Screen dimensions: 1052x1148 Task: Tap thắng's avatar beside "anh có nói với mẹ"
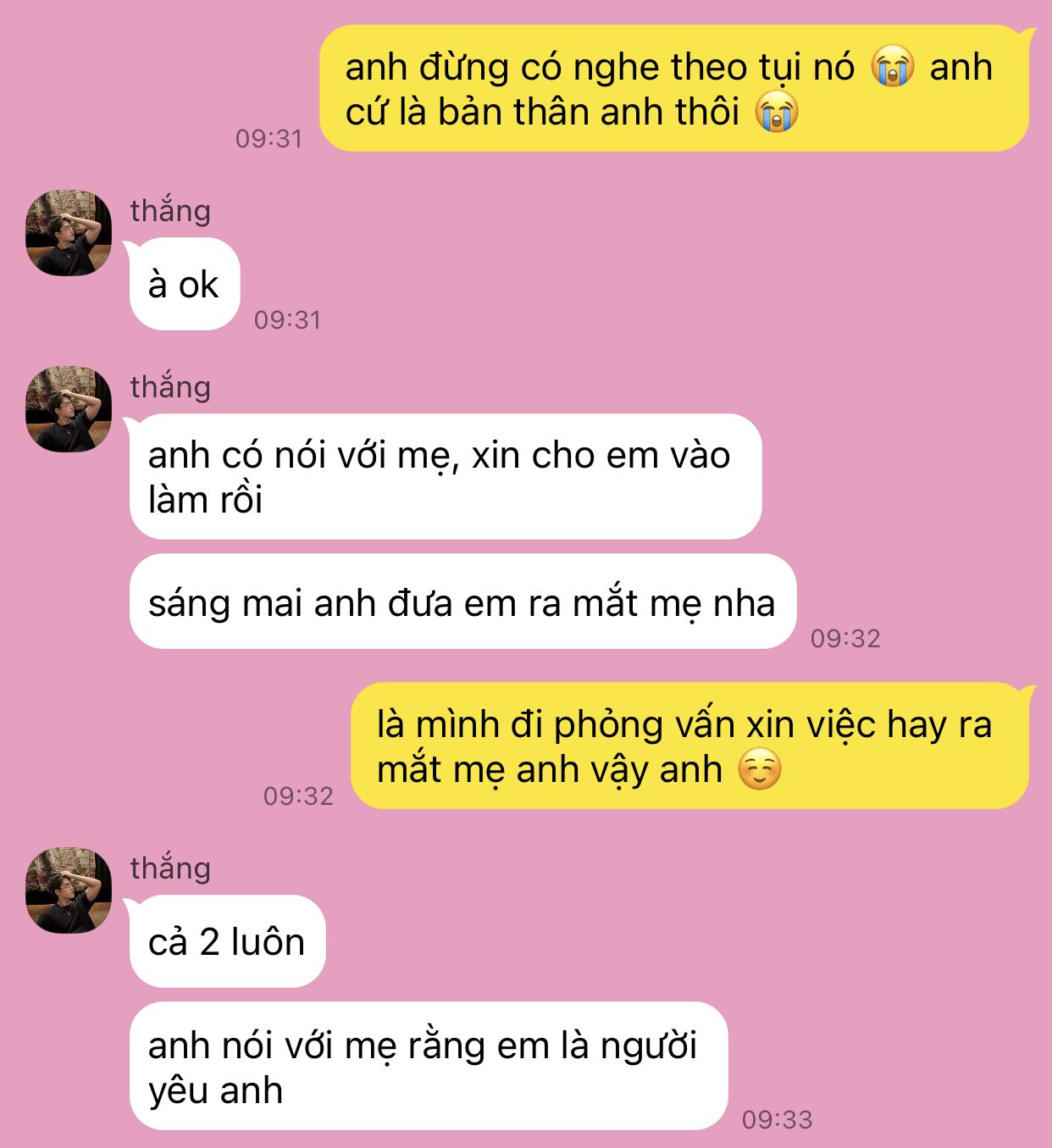[69, 409]
